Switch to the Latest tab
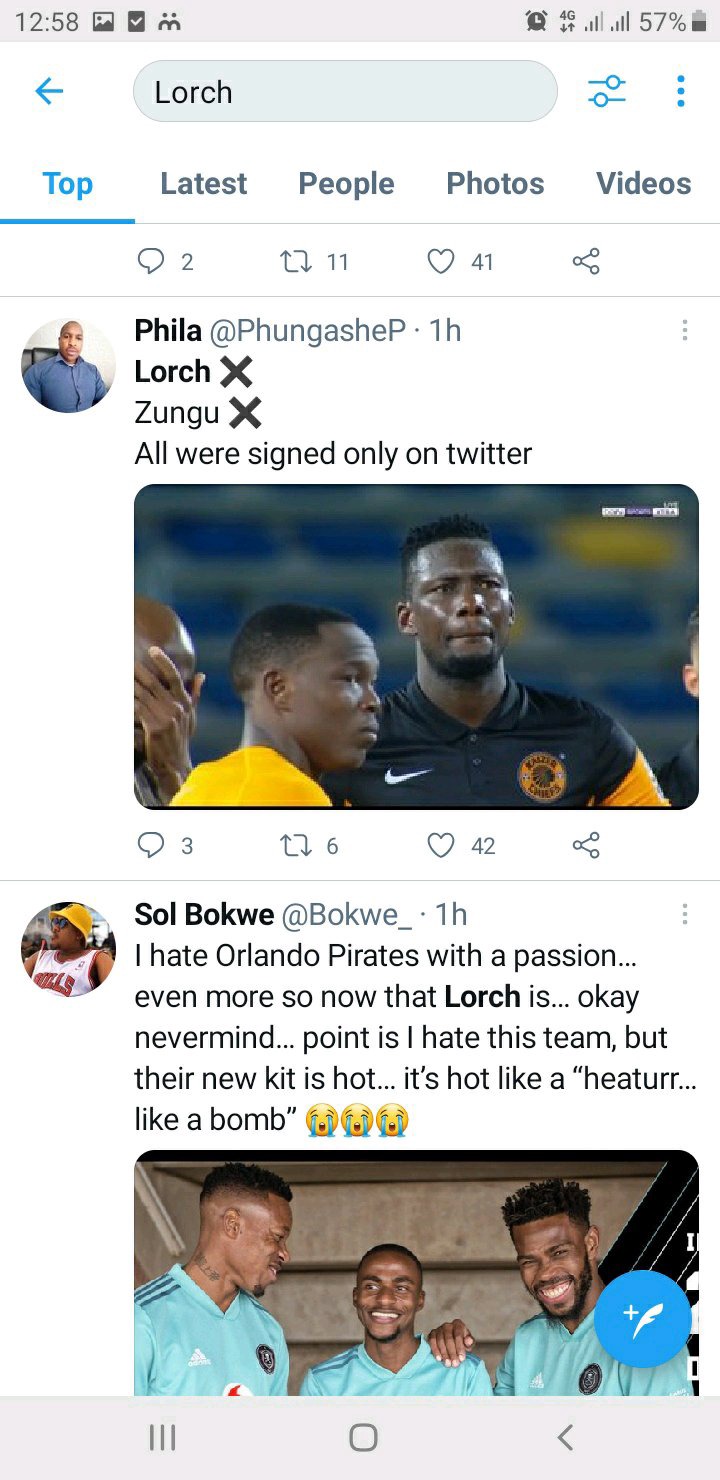Viewport: 720px width, 1480px height. [x=204, y=183]
